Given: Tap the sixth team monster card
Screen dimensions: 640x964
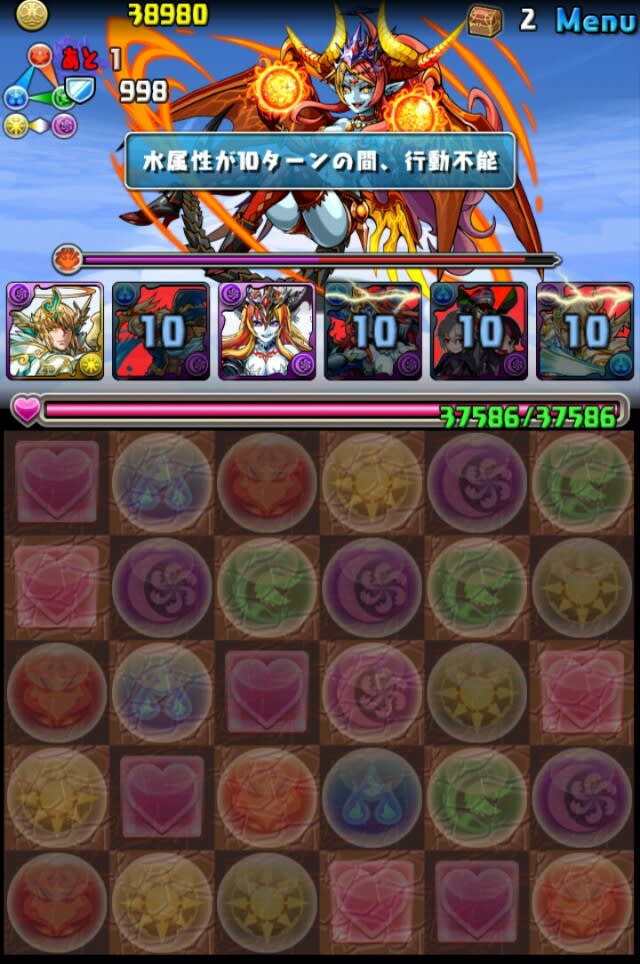Looking at the screenshot, I should [x=585, y=331].
